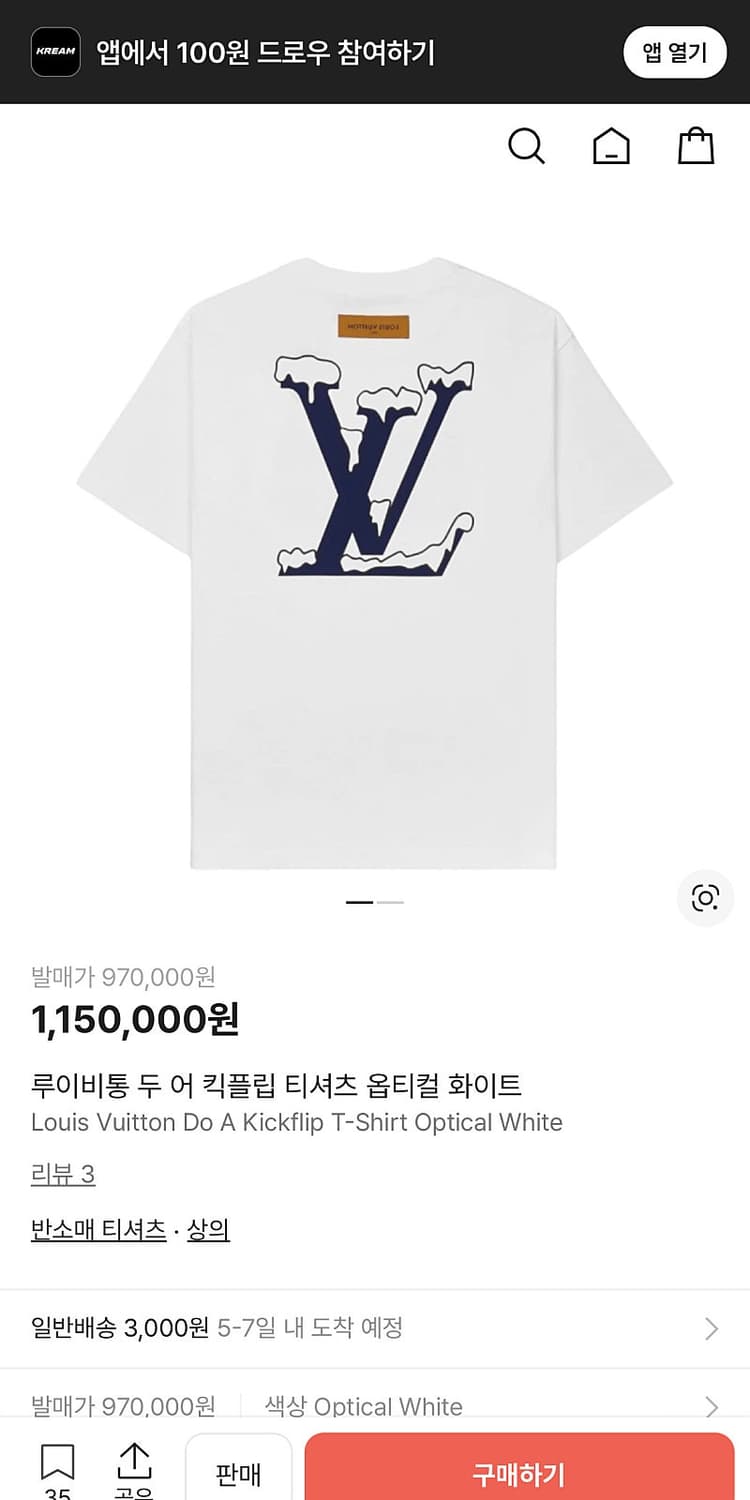Expand the 일반배송 3,000원 shipping row
The height and width of the screenshot is (1500, 750).
point(375,1329)
